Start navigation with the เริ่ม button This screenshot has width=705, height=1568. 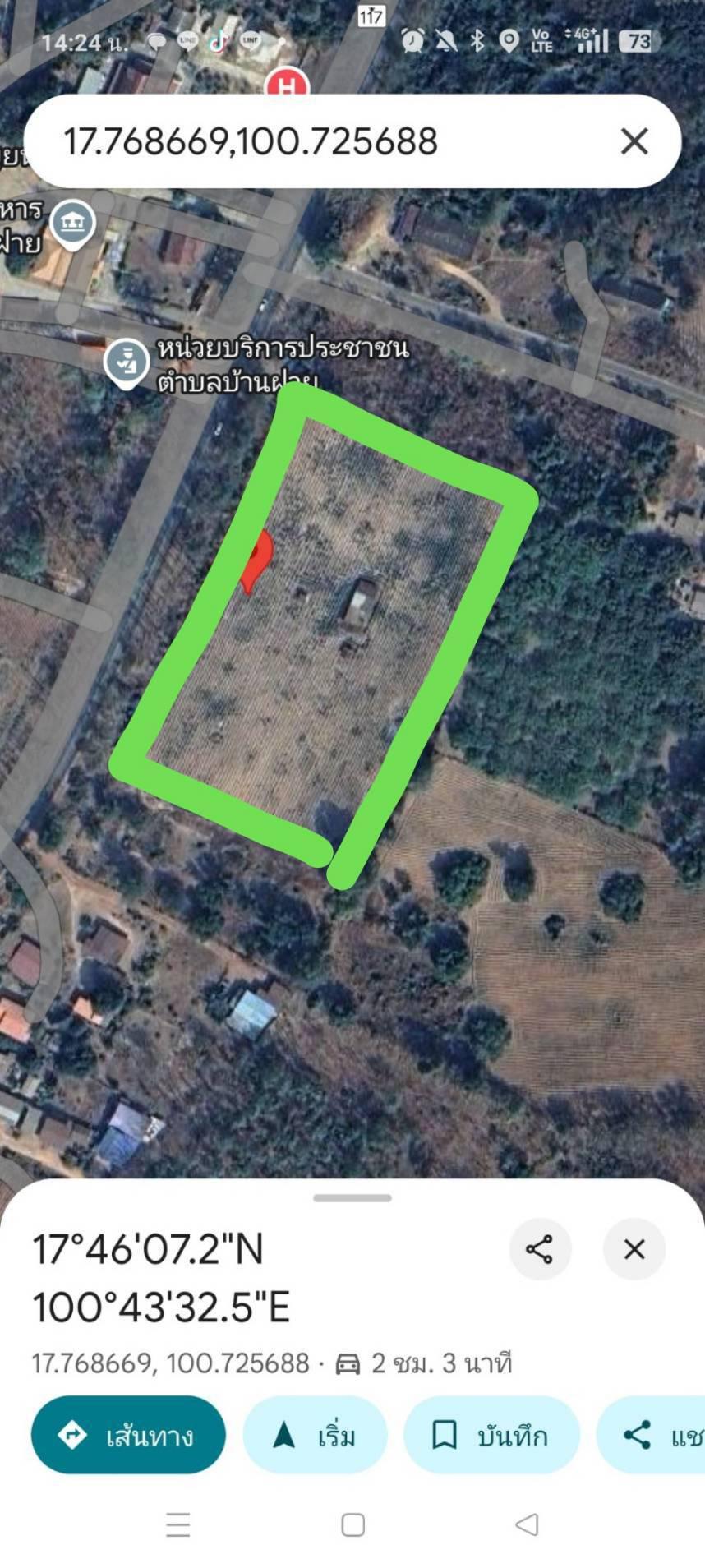[x=315, y=1436]
